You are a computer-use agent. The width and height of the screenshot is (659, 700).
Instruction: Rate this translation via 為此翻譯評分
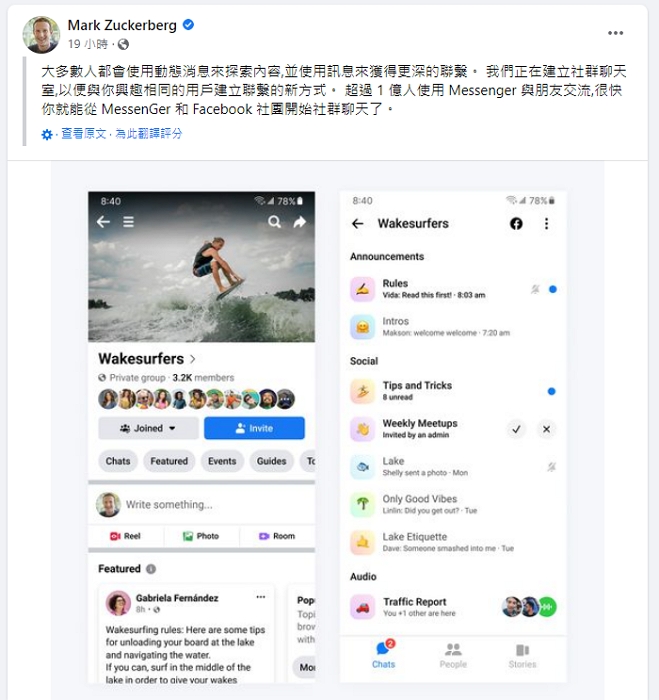point(148,134)
